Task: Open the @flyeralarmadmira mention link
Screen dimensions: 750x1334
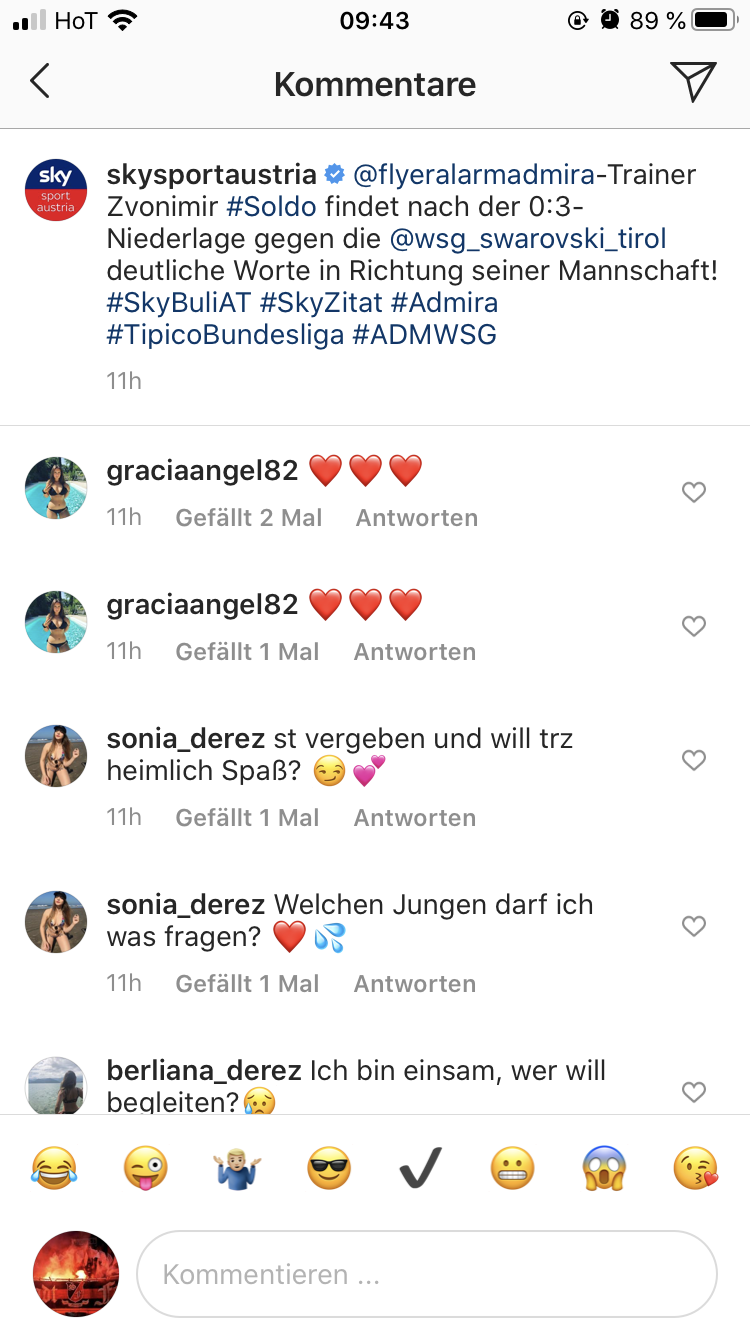Action: 474,175
